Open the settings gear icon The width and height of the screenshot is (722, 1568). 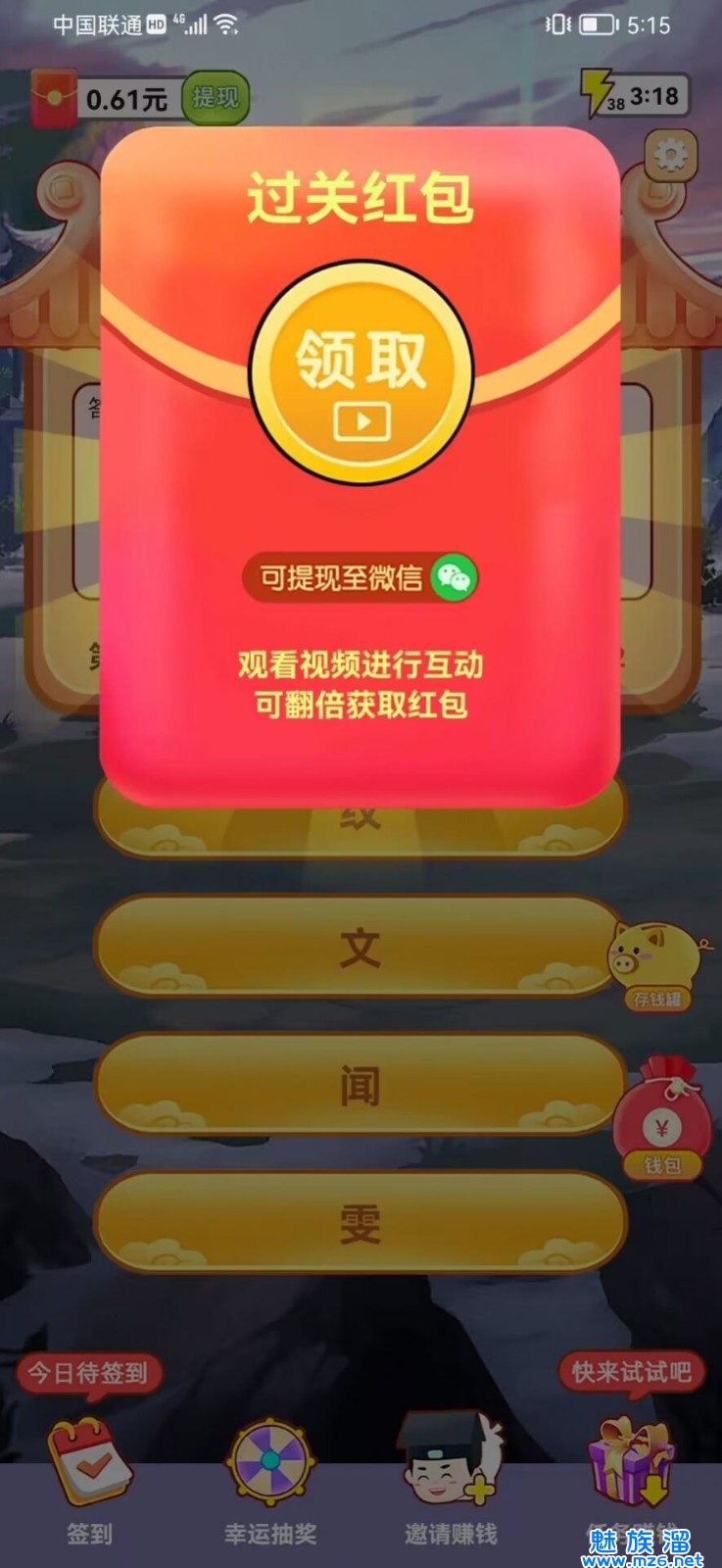pos(671,155)
